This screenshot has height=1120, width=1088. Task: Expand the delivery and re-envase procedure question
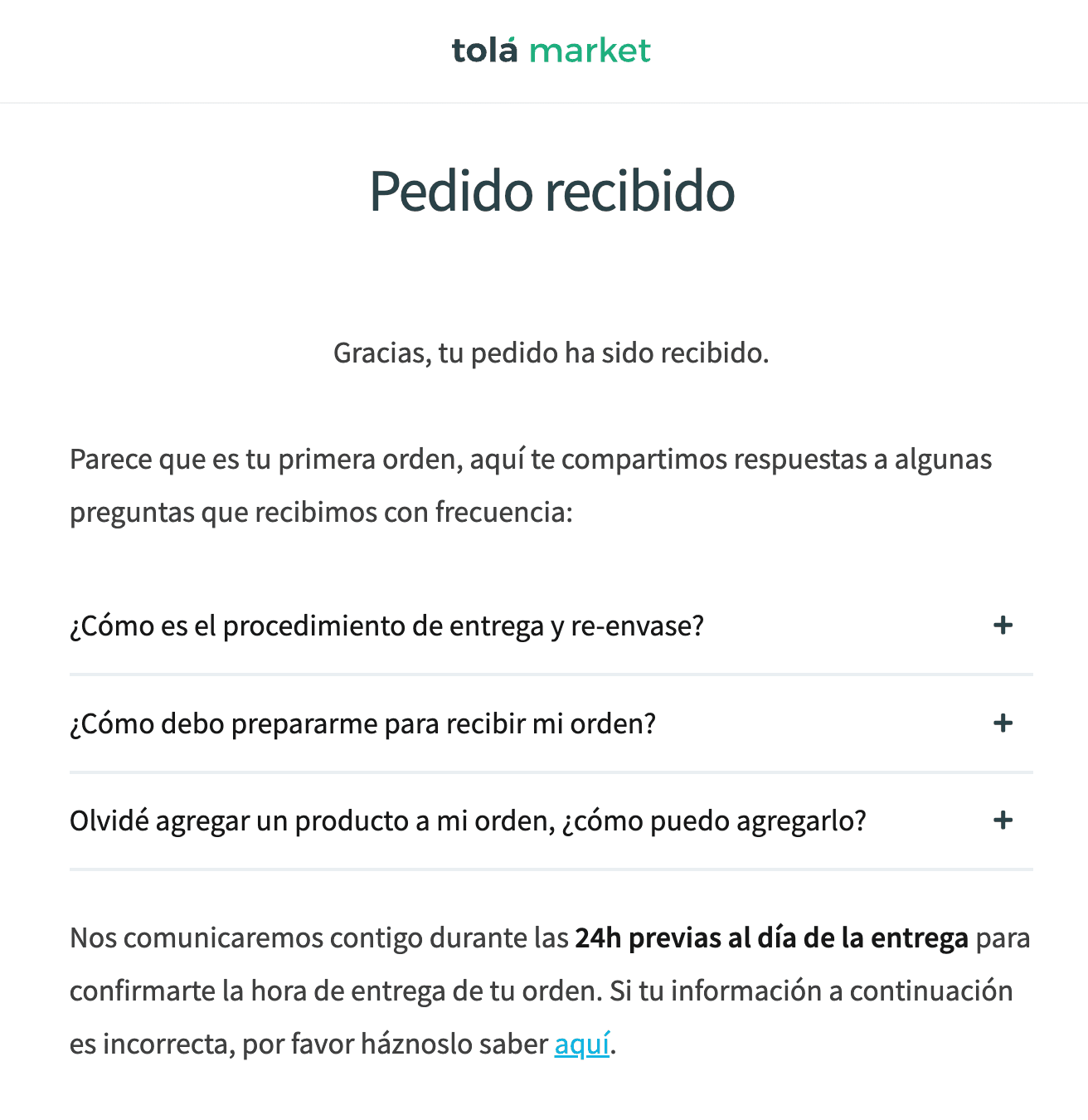click(1003, 626)
